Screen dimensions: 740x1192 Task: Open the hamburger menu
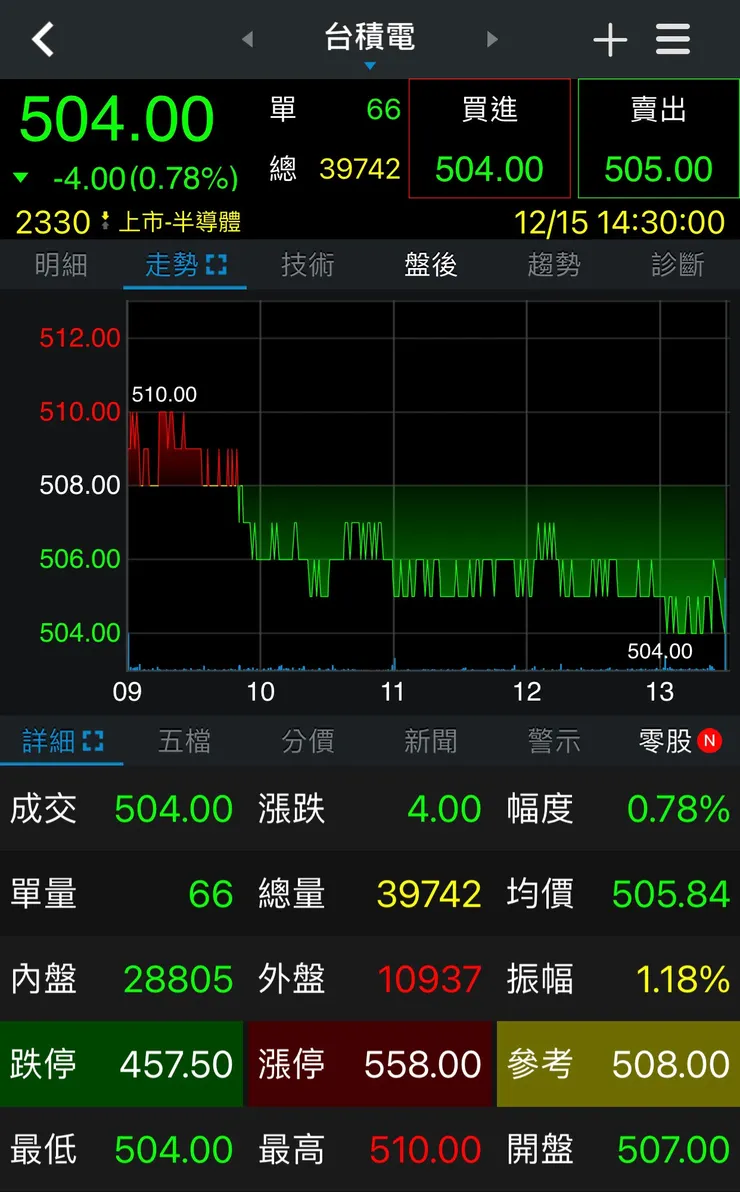(673, 39)
